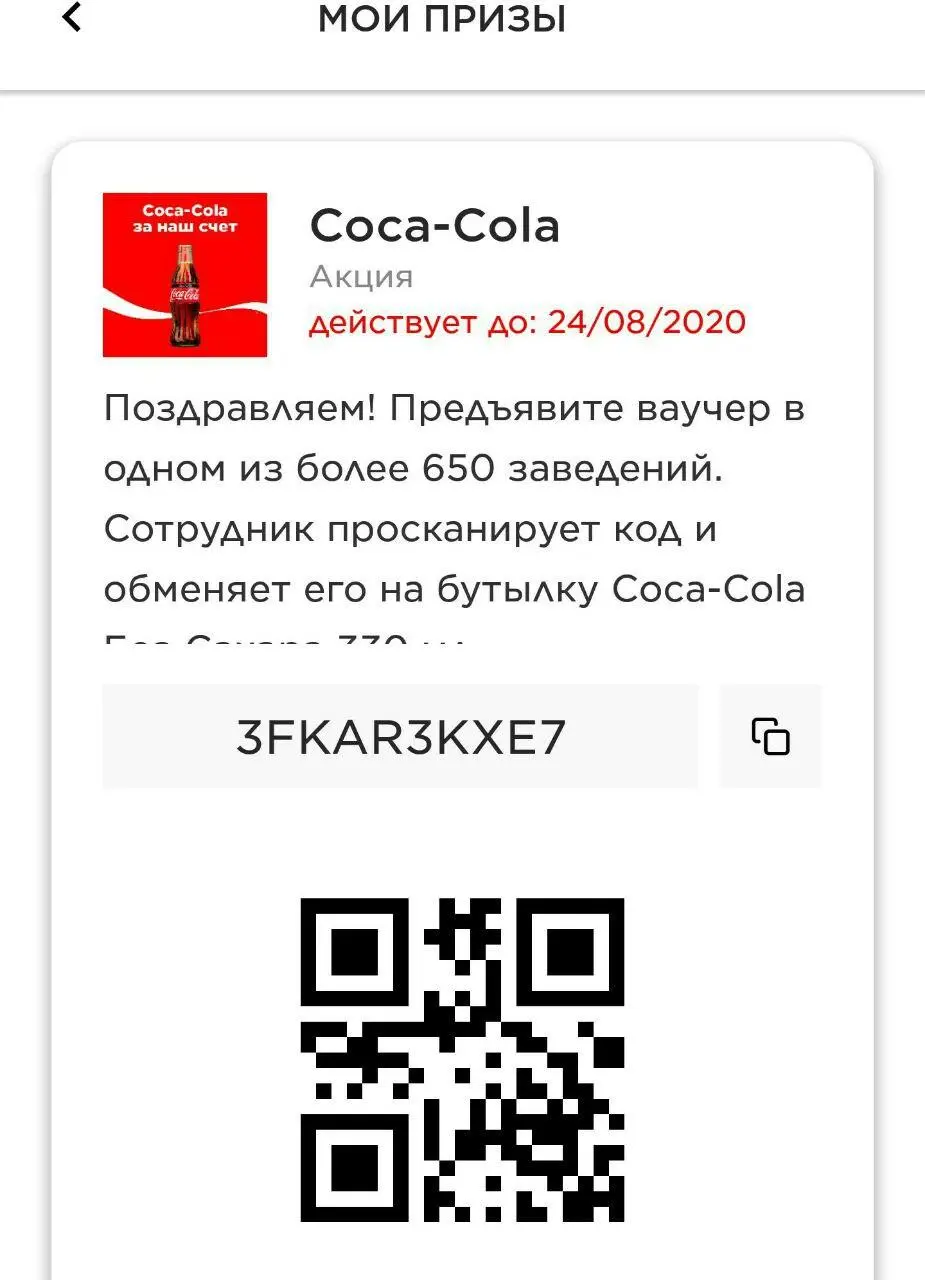Go back from the "Мои призы" screen
This screenshot has height=1280, width=925.
click(71, 18)
